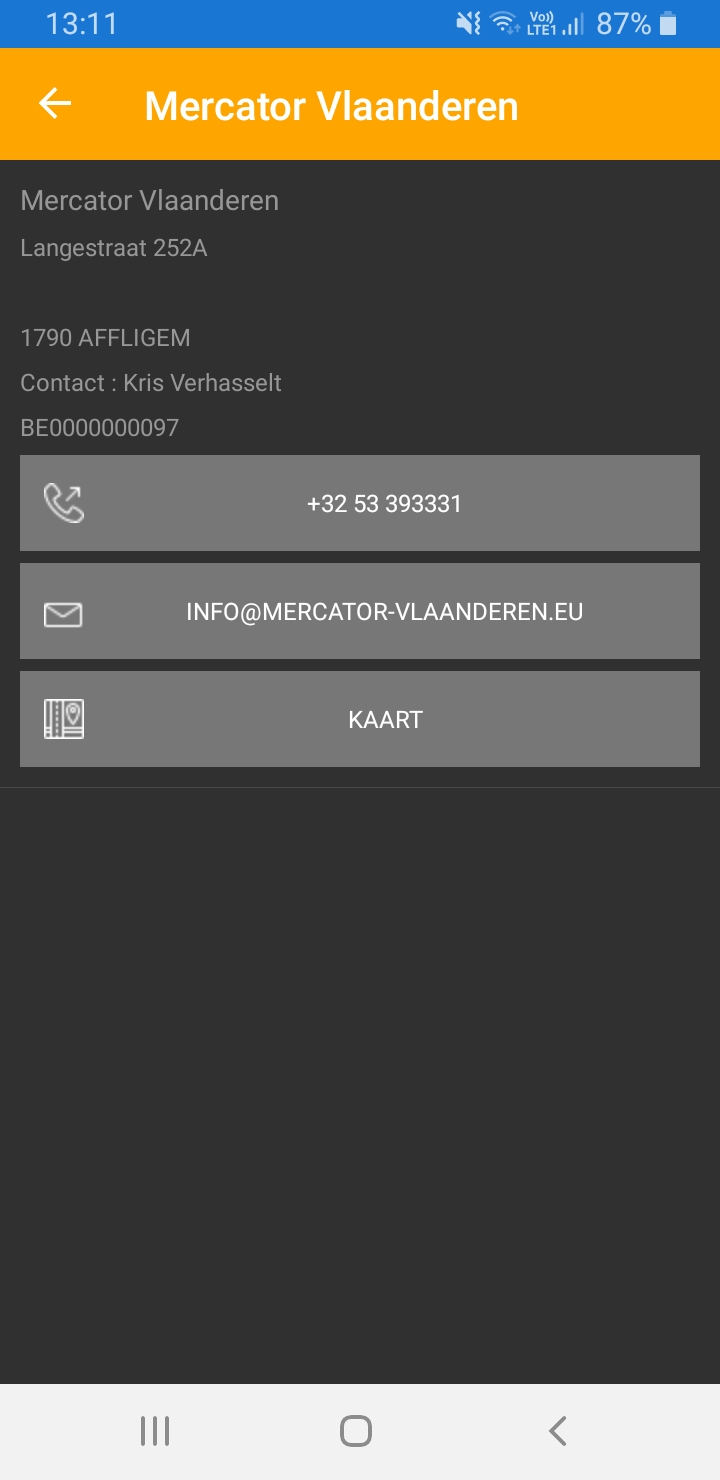Open the recent apps overview
Screen dimensions: 720x1480
pos(155,1431)
